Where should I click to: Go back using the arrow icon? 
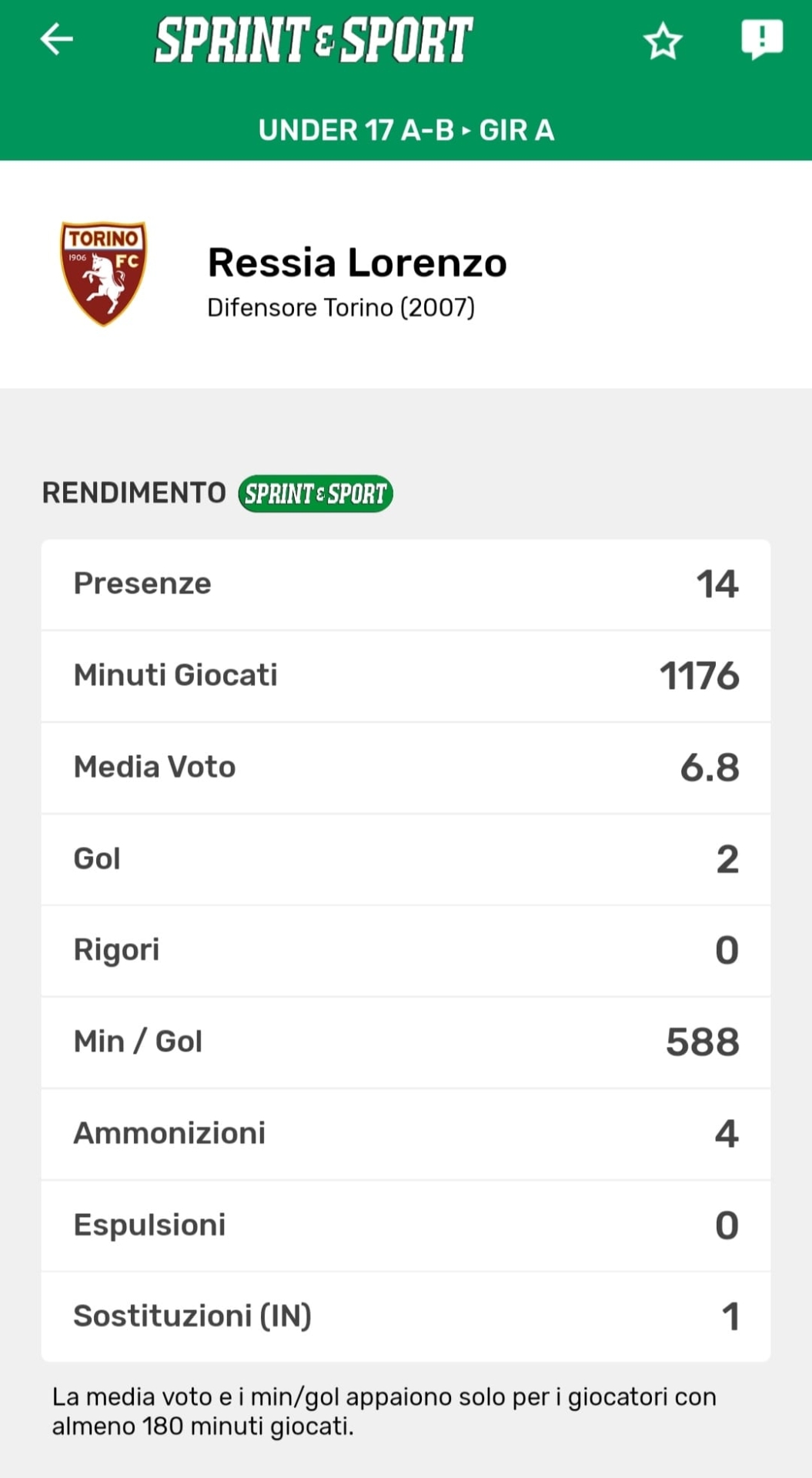pos(57,39)
